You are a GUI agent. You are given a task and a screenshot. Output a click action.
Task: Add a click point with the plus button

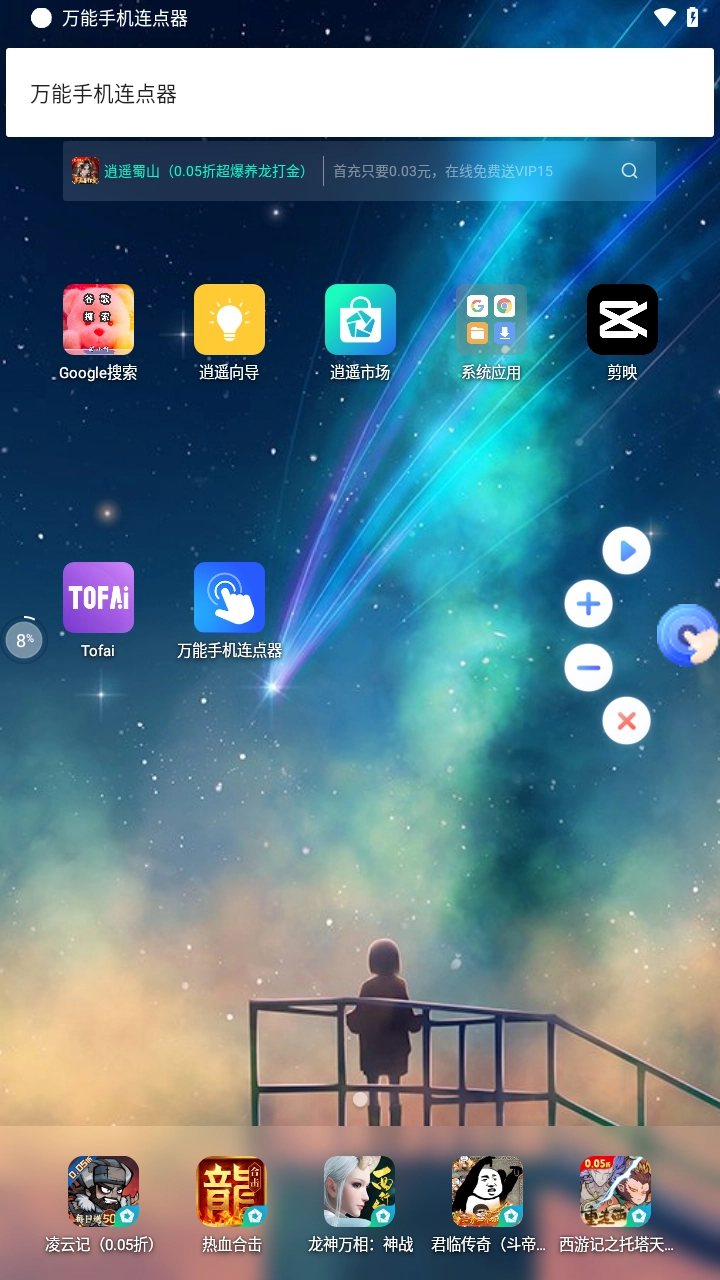[588, 603]
